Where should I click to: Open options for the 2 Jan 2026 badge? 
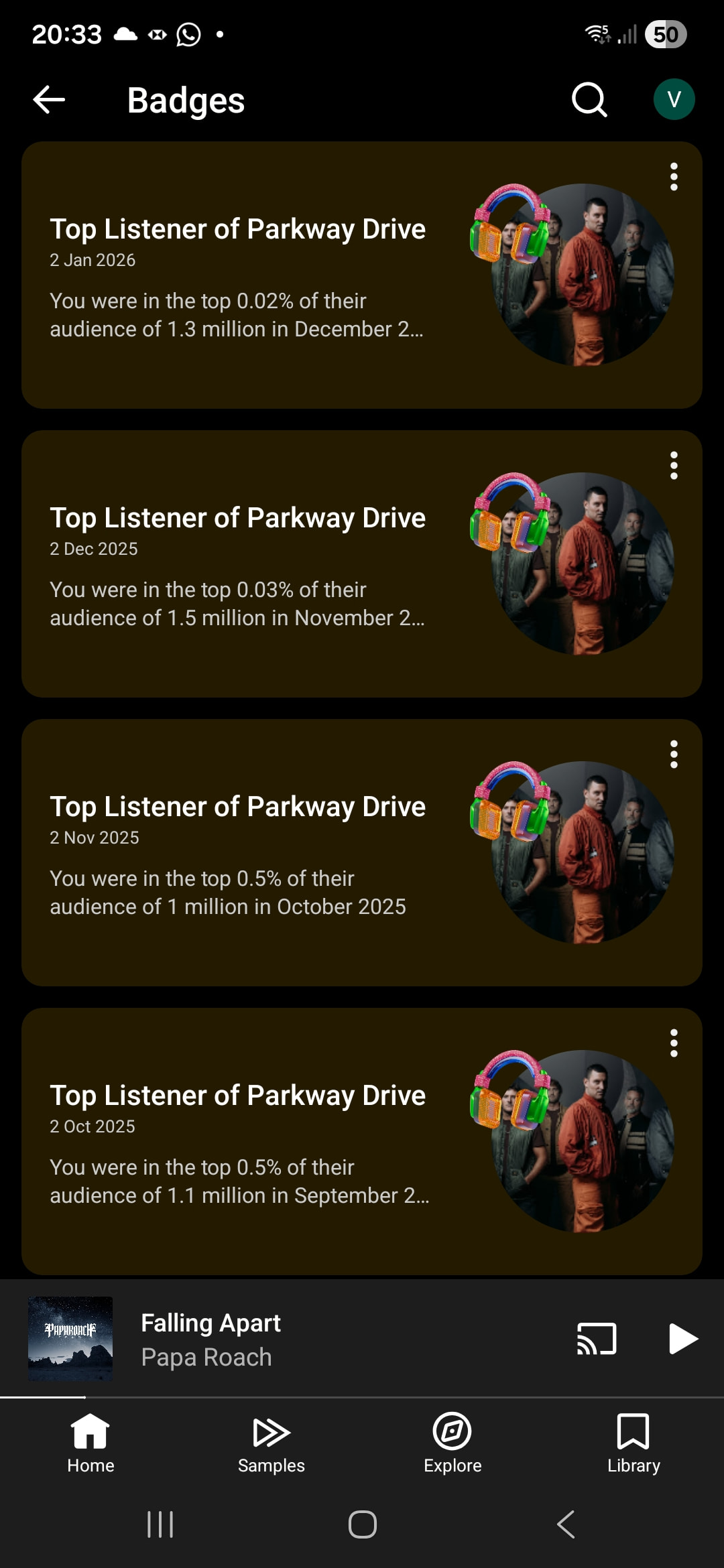click(x=674, y=177)
